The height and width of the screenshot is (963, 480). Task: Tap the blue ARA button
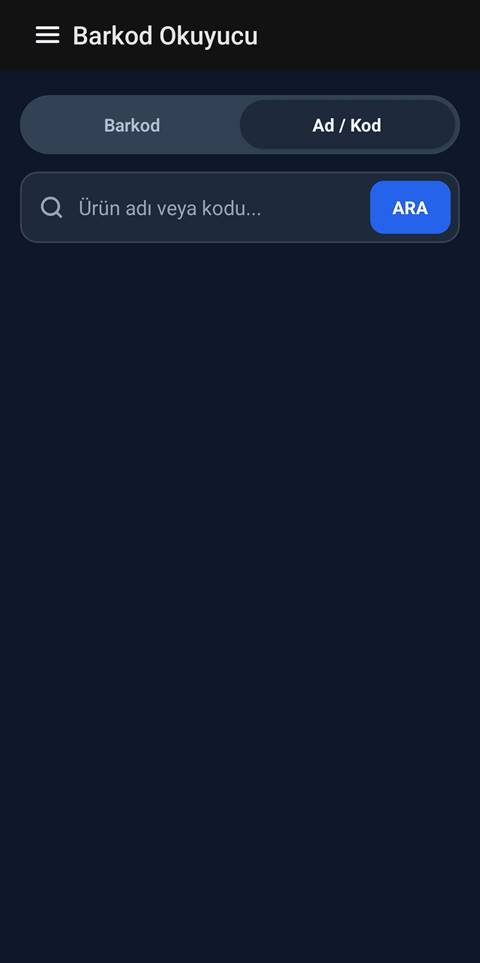[410, 208]
